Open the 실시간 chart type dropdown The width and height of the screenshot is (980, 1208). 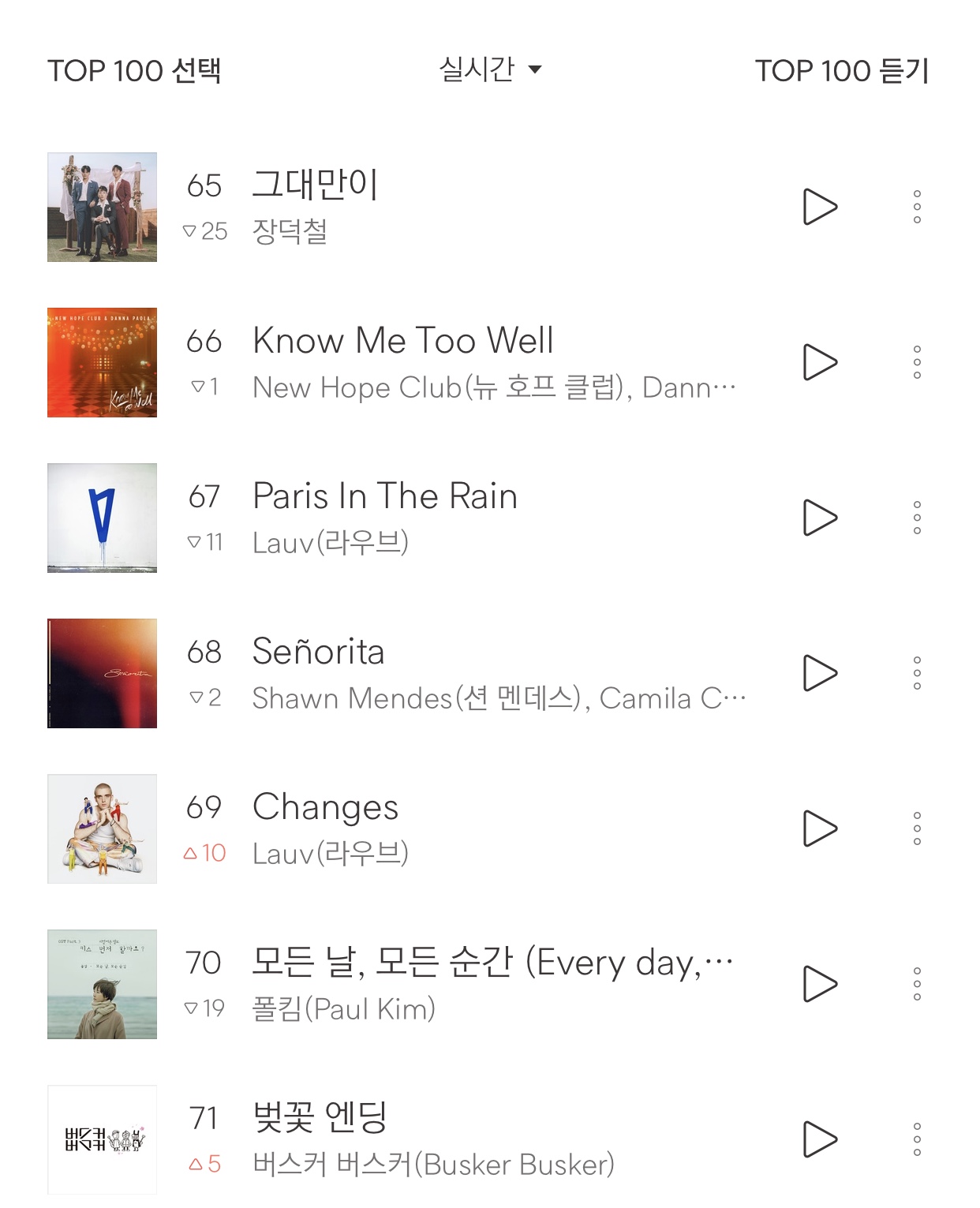(x=490, y=69)
